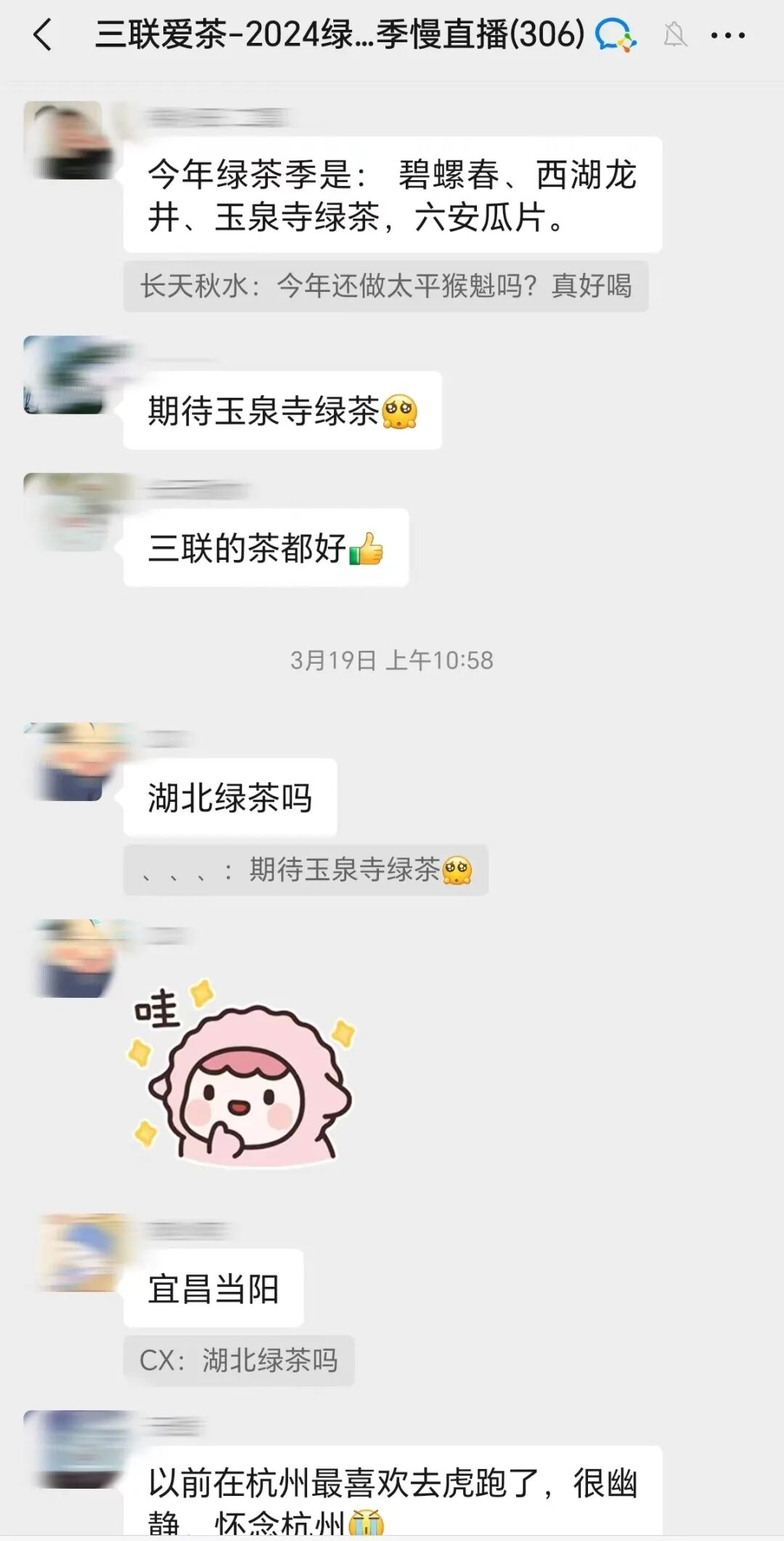Open avatar beside 期待玉泉寺绿茶 message

(63, 375)
